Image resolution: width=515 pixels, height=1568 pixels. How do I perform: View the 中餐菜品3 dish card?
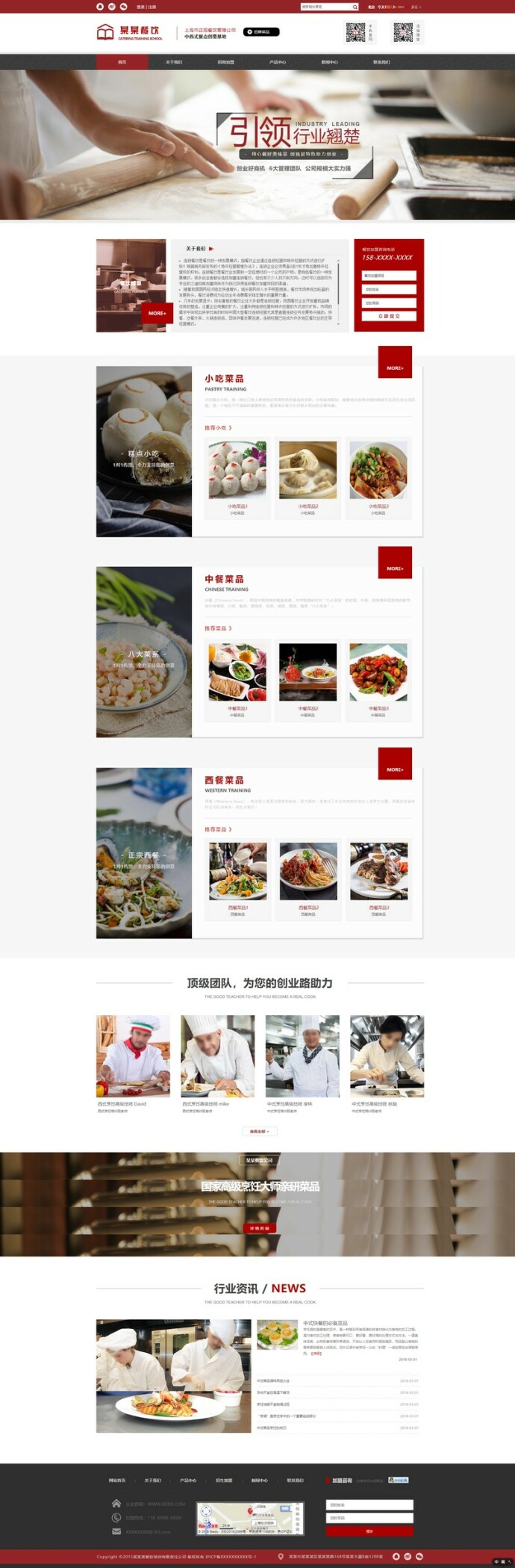coord(378,678)
